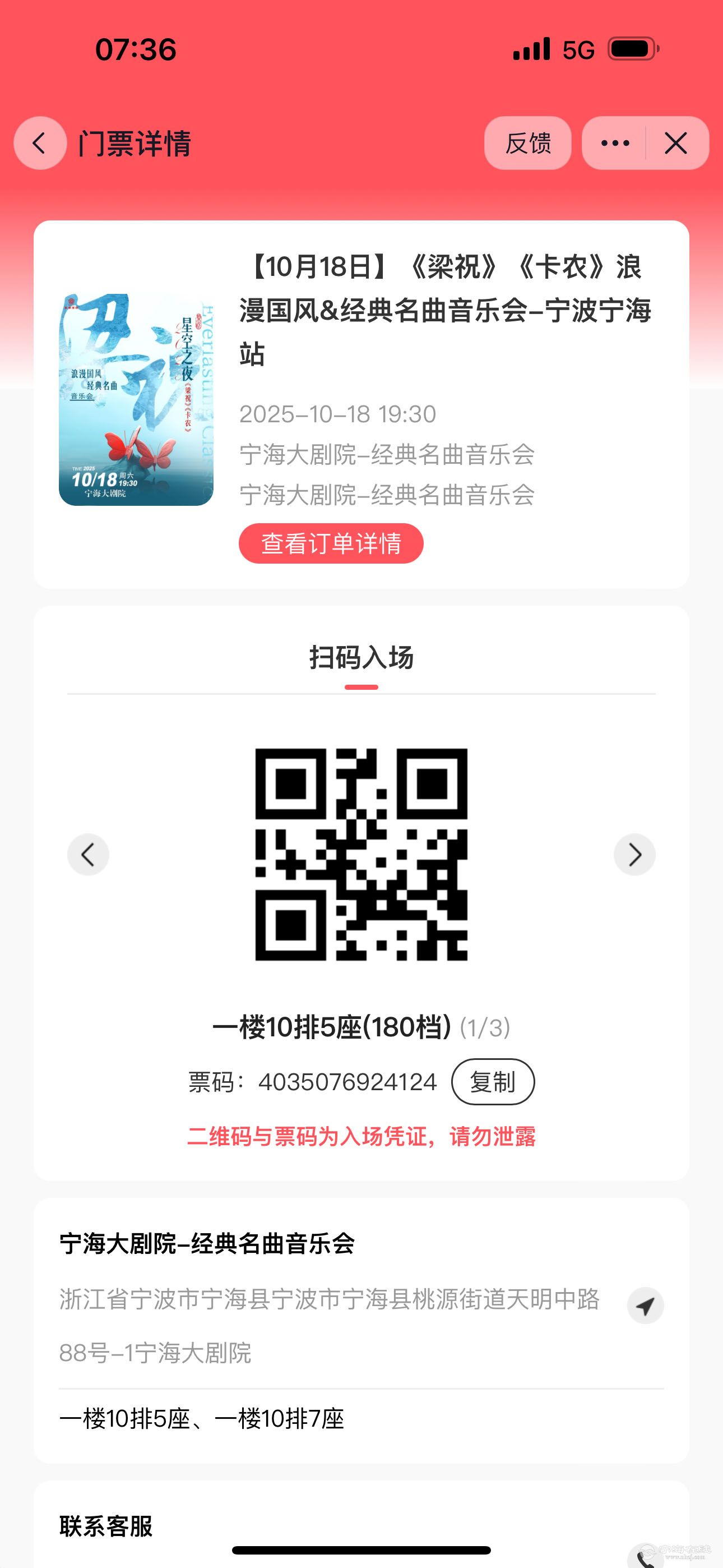This screenshot has height=1568, width=723.
Task: Show the next ticket QR code
Action: tap(634, 855)
